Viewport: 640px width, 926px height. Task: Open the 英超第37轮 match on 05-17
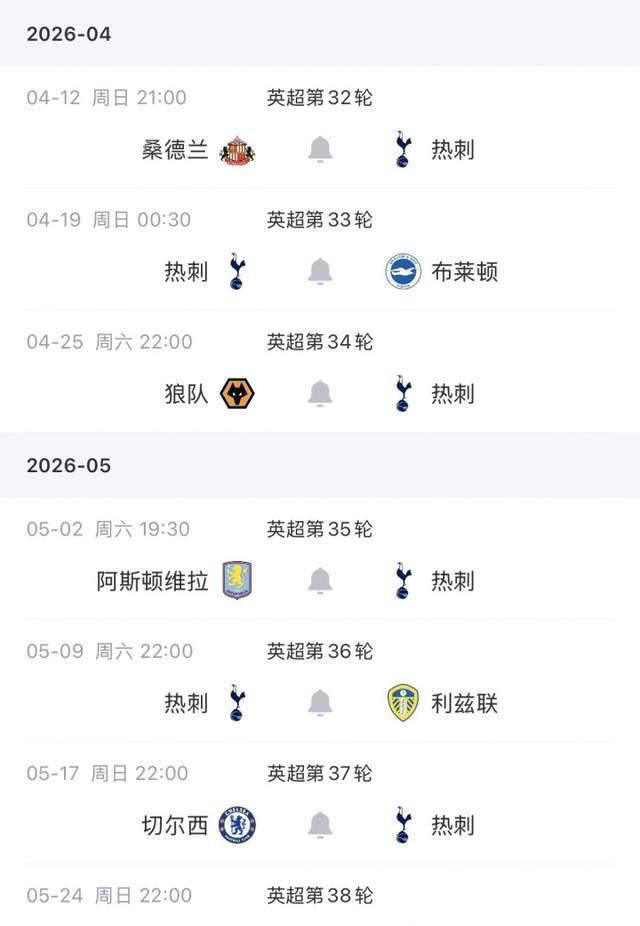click(320, 773)
